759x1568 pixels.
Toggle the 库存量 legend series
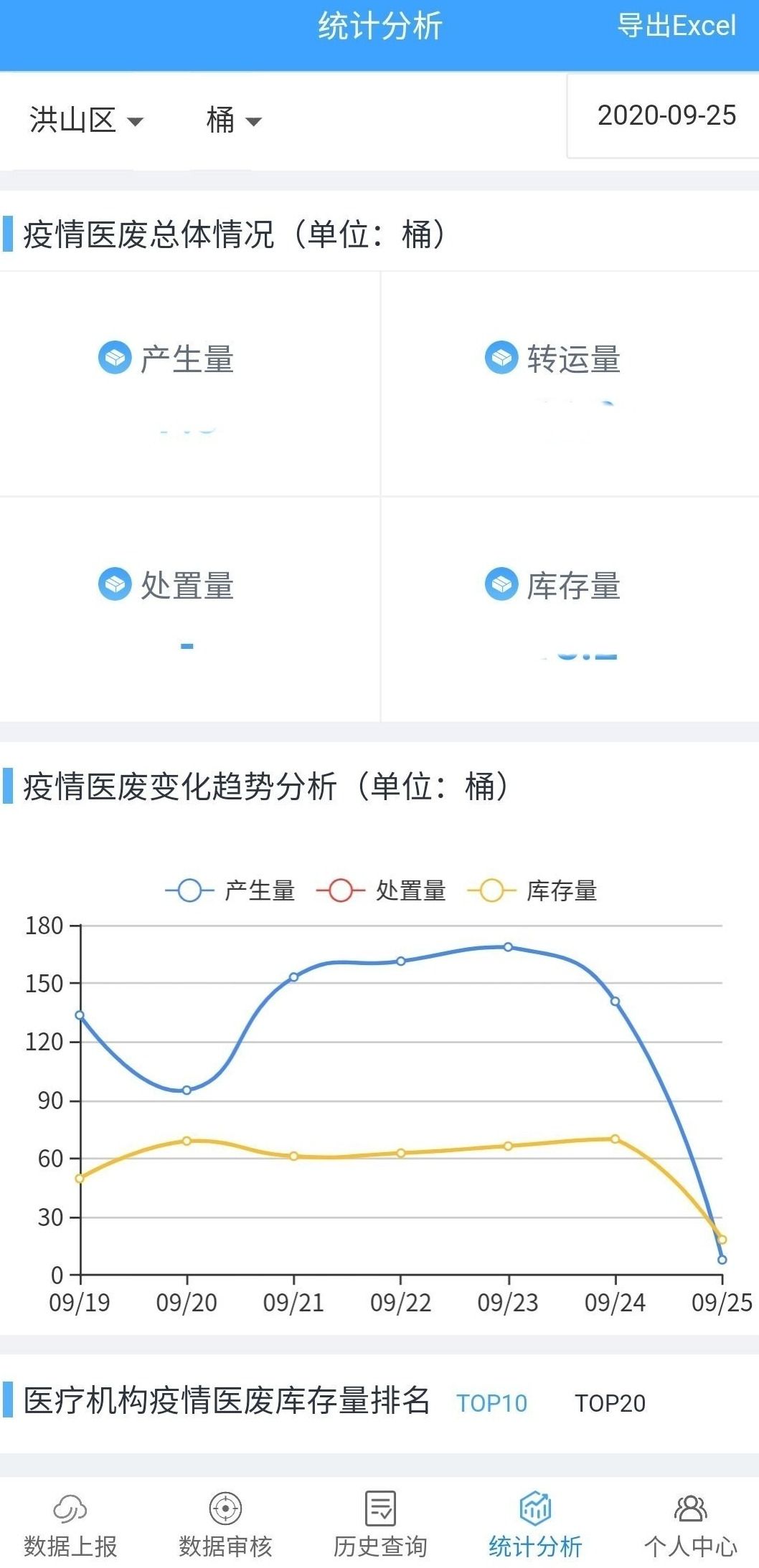pyautogui.click(x=532, y=890)
